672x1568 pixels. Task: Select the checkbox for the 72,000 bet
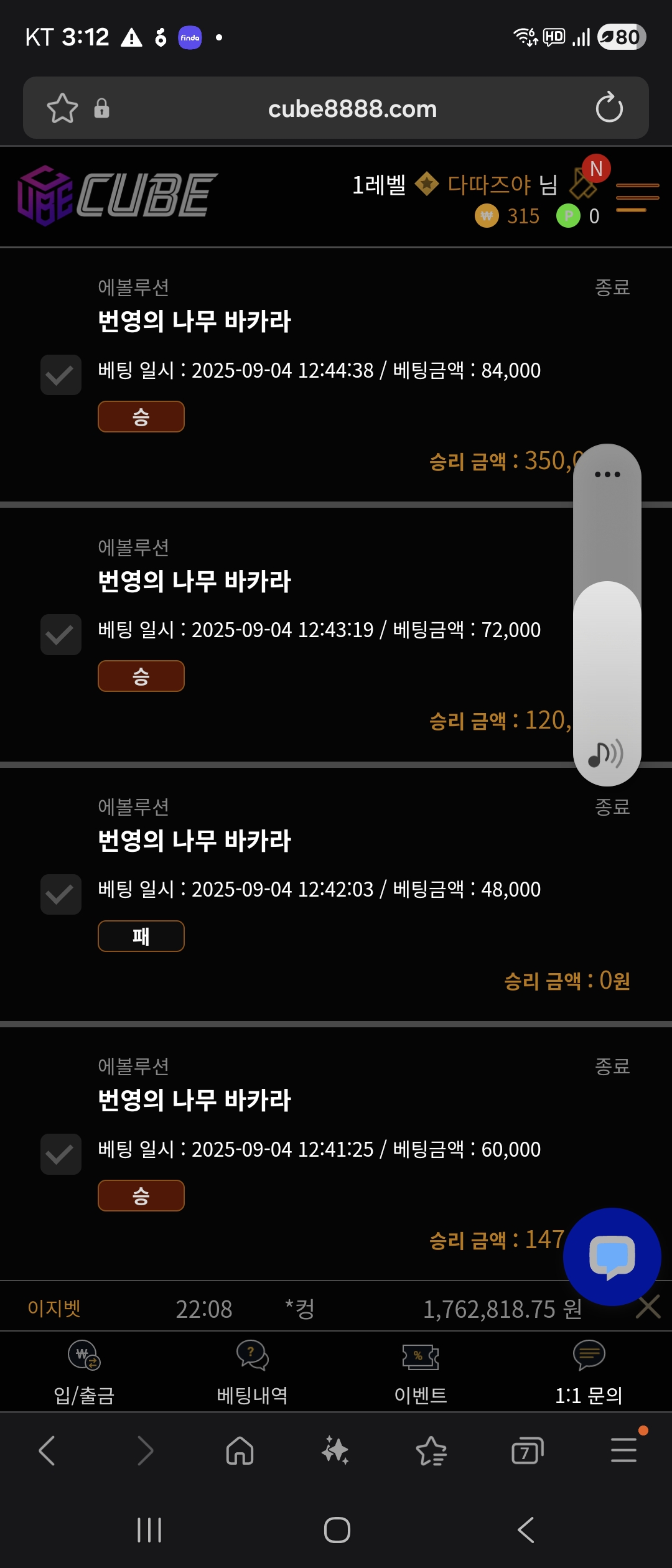click(61, 635)
